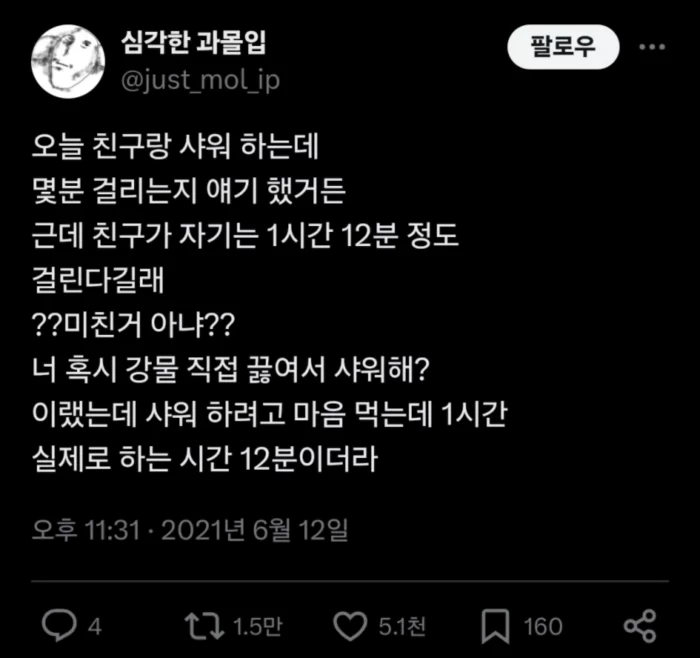
Task: Open 심각한 과몰입's profile picture
Action: 70,61
